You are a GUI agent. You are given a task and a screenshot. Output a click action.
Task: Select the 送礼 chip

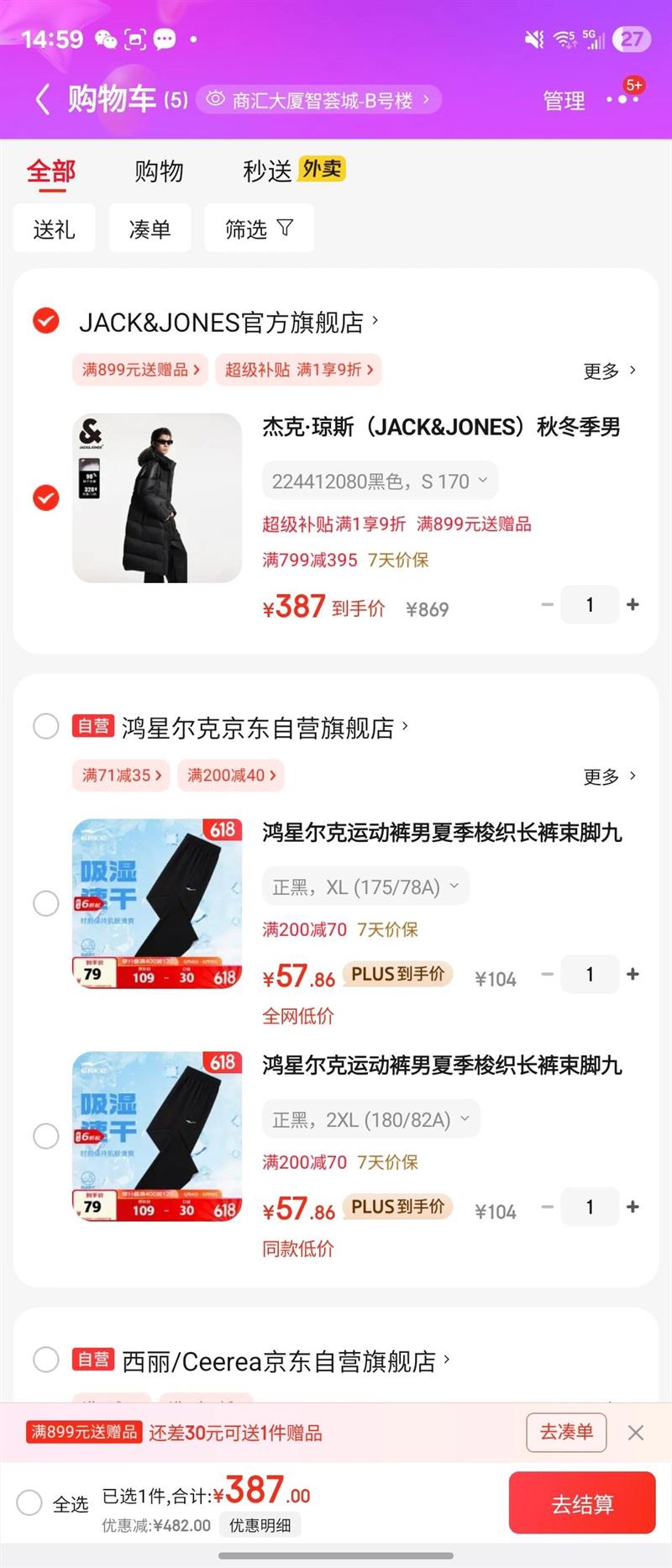[x=54, y=229]
